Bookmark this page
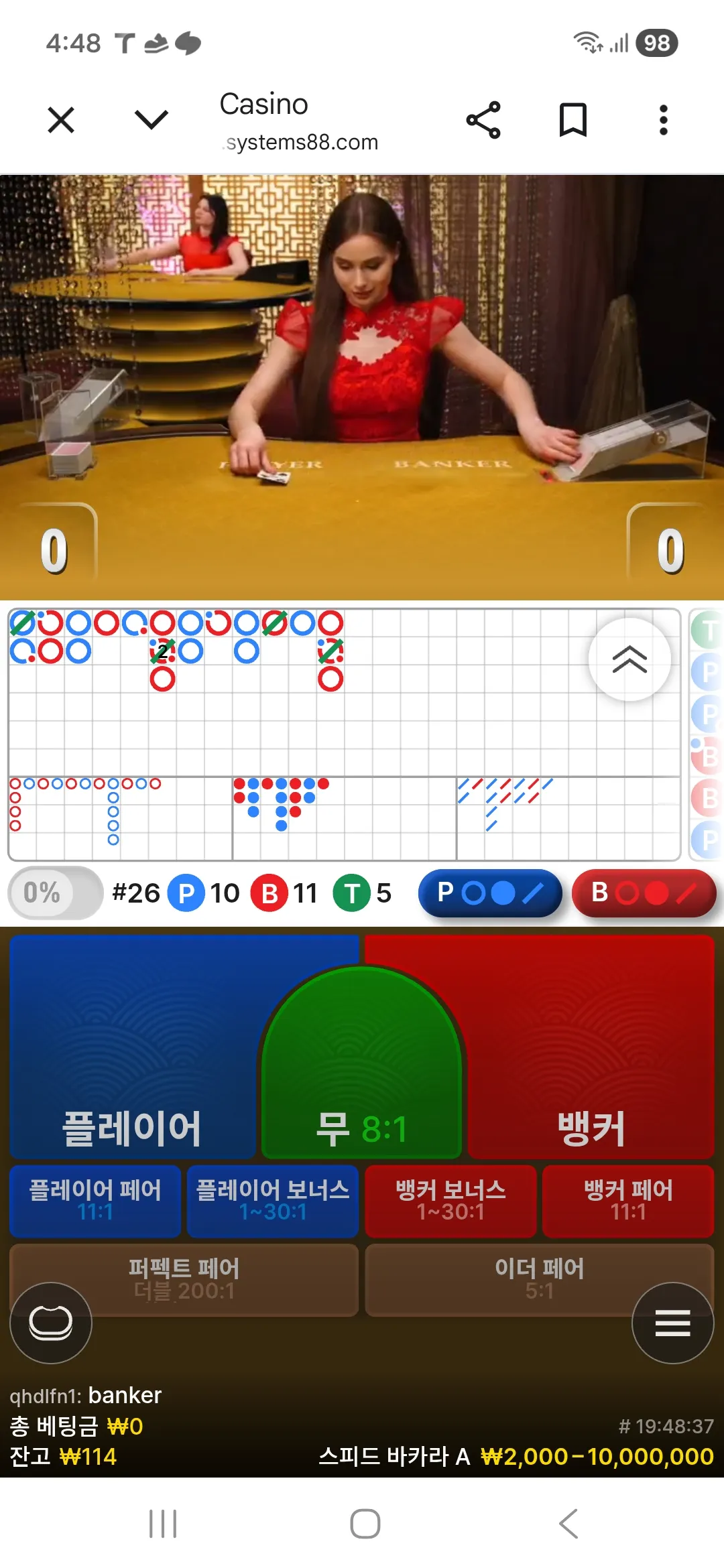The width and height of the screenshot is (724, 1568). (573, 120)
